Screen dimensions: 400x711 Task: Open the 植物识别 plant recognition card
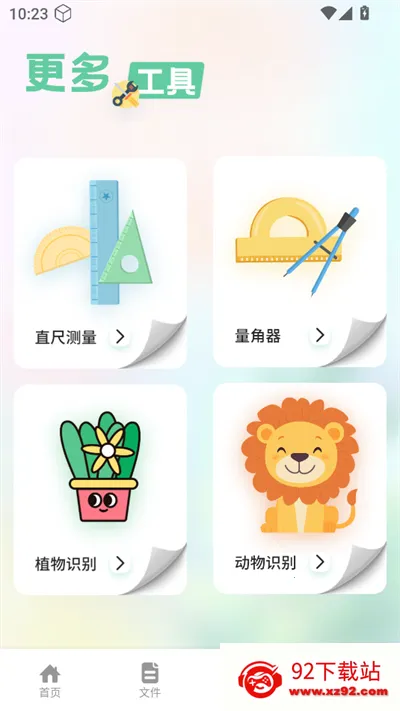pyautogui.click(x=100, y=490)
